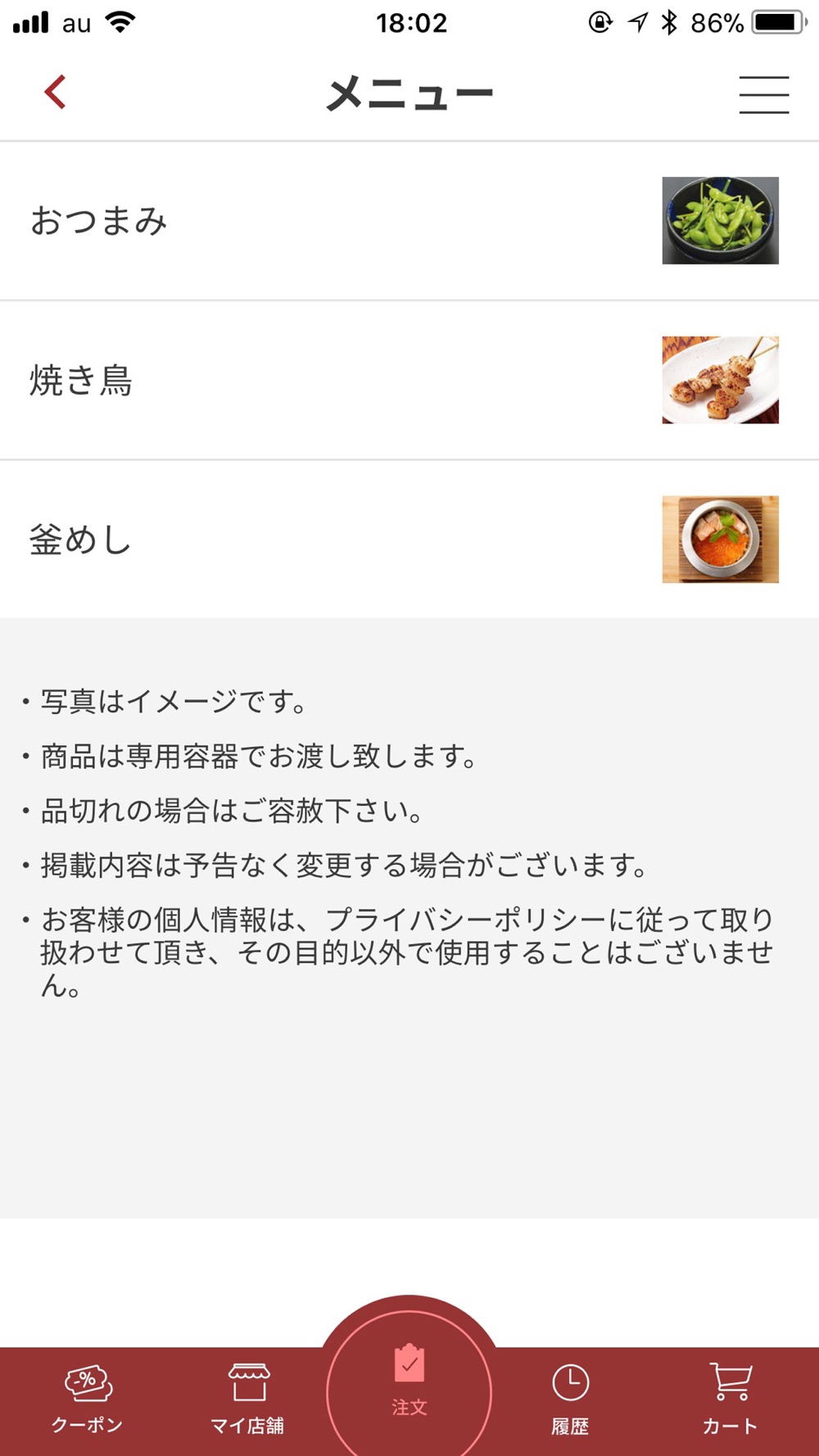The image size is (819, 1456).
Task: Go back using the red arrow
Action: [55, 92]
